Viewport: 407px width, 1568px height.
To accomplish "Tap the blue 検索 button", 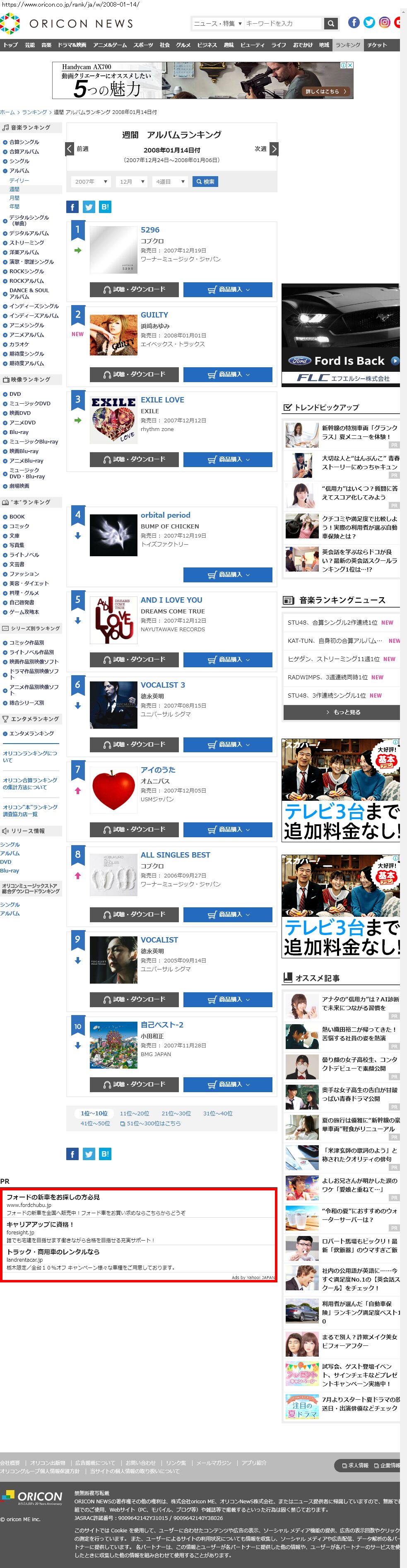I will point(205,182).
